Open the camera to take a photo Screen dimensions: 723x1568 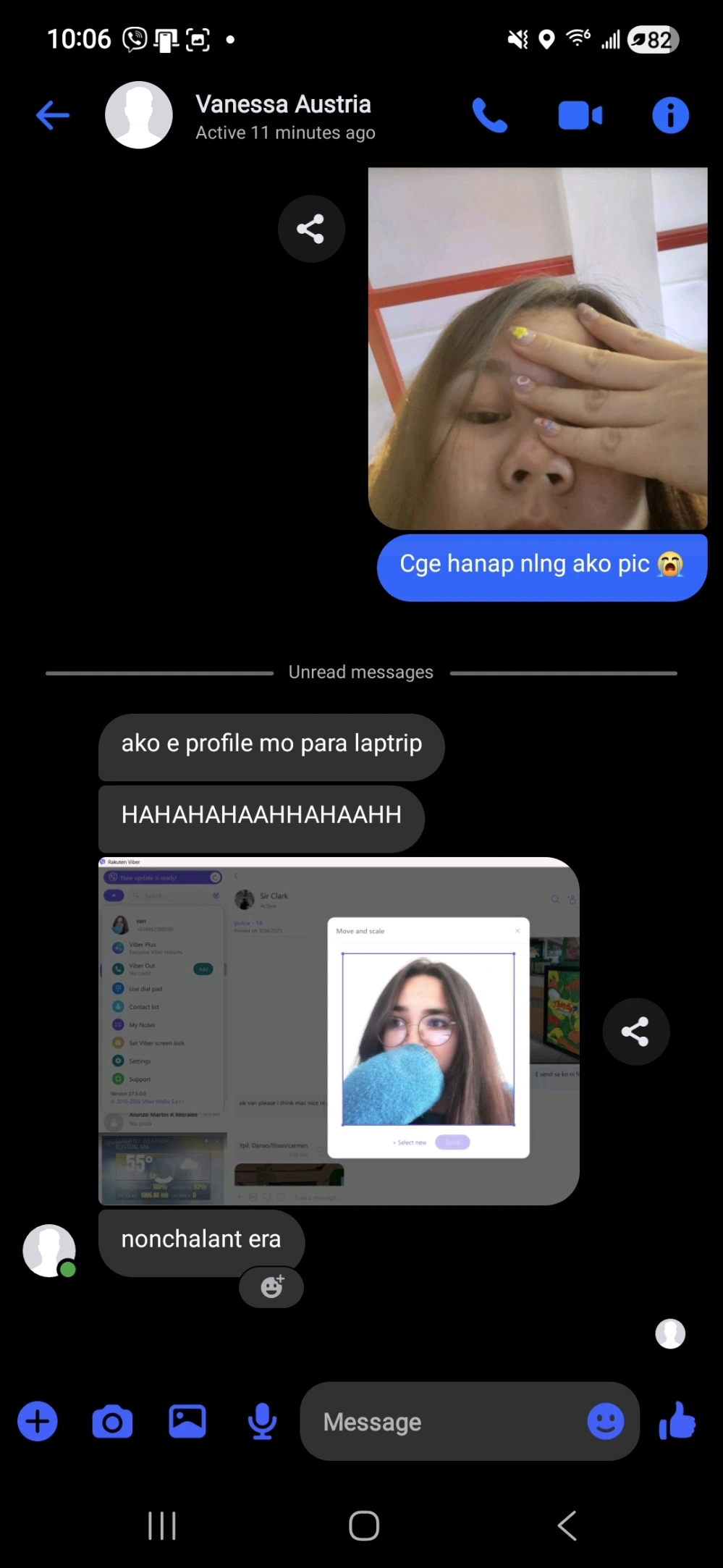[112, 1421]
